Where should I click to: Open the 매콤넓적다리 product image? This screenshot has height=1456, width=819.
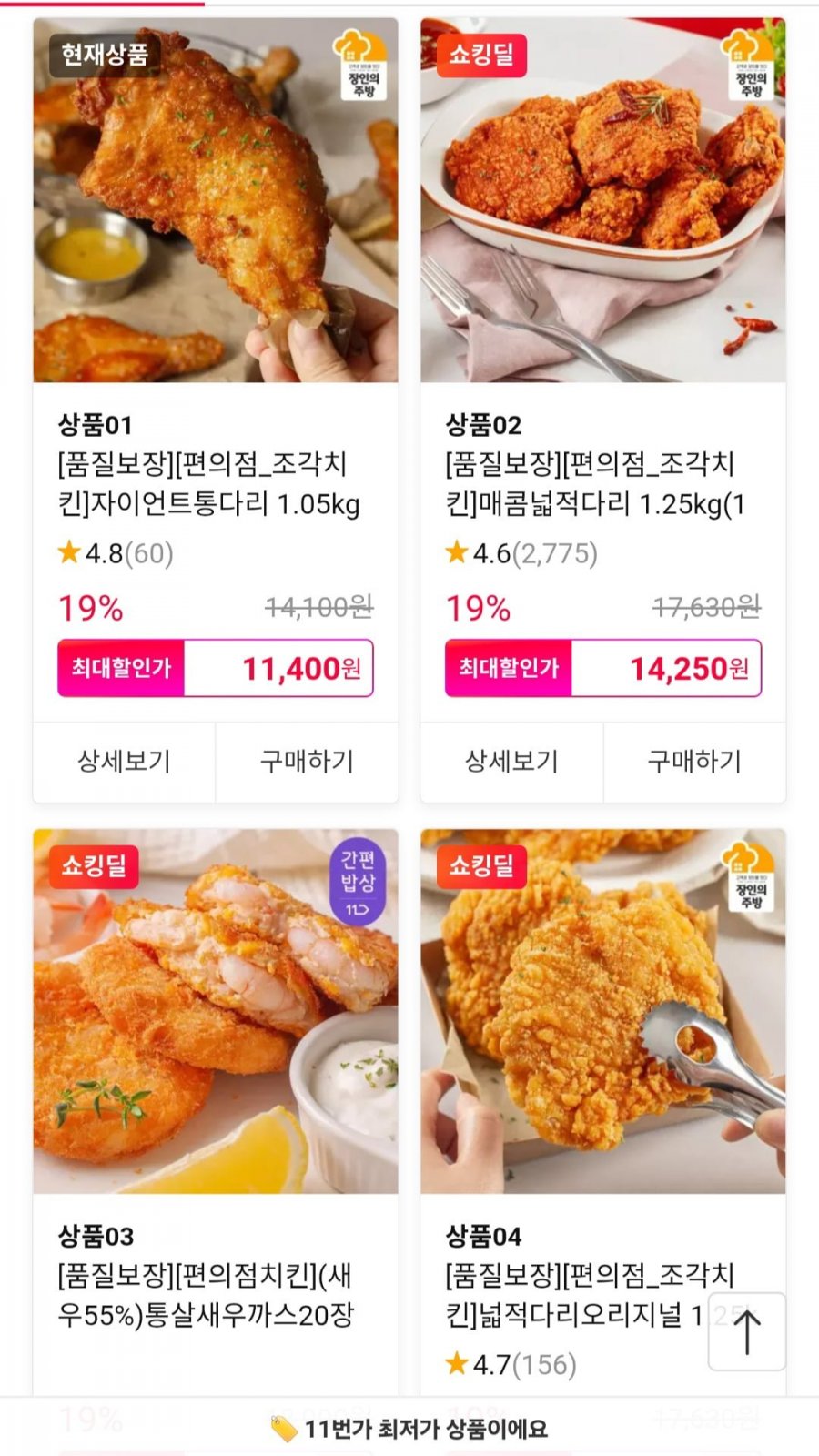(x=602, y=200)
